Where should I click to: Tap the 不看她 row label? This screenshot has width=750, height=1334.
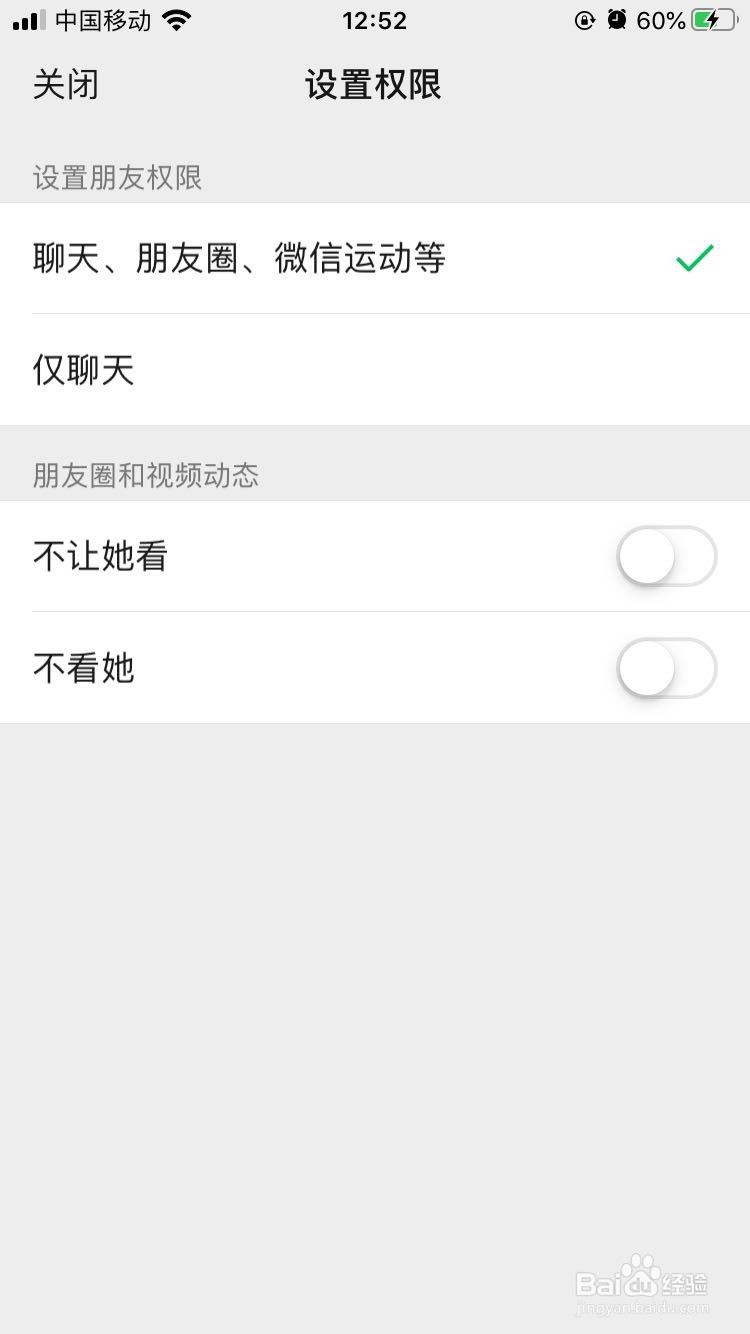83,668
